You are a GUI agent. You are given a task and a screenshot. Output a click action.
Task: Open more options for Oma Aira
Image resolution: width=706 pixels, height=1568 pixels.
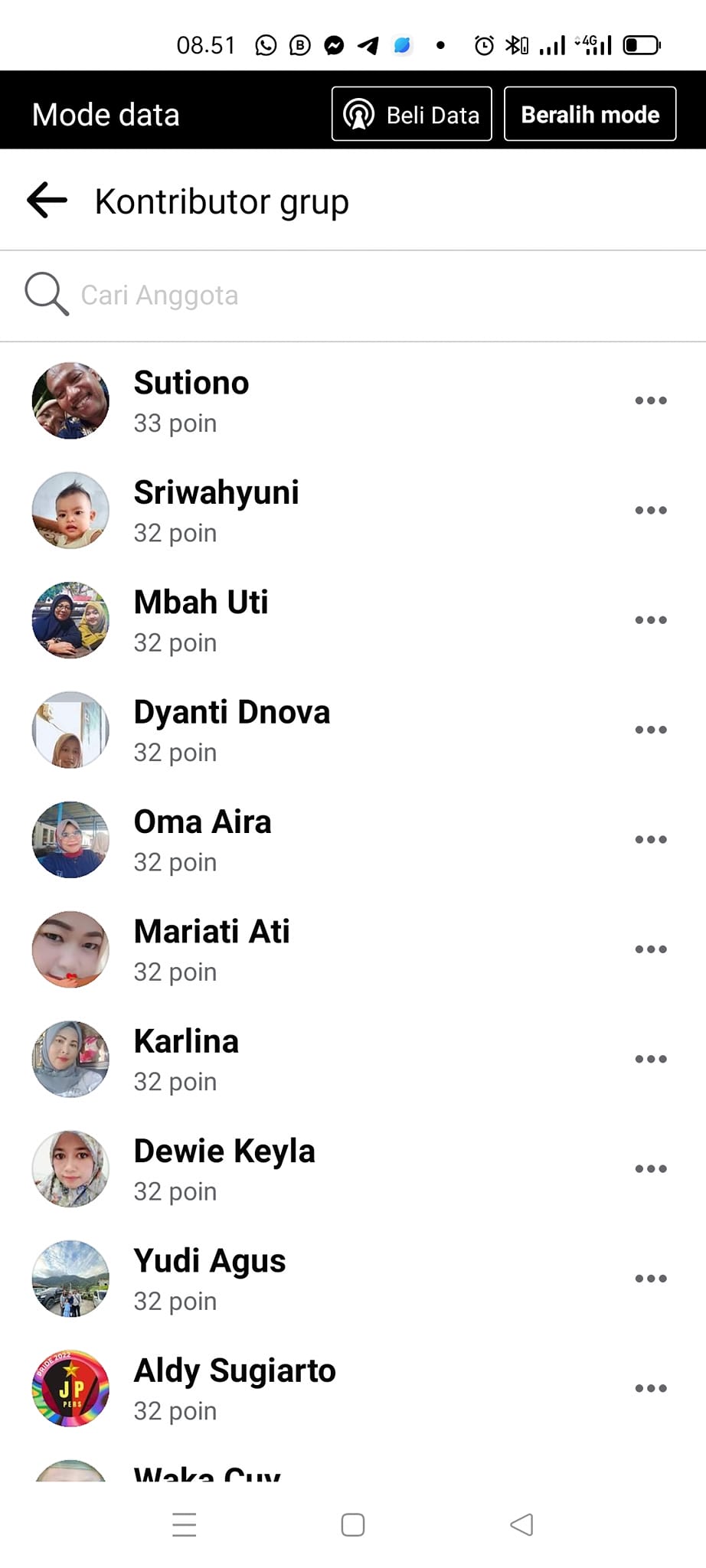click(651, 839)
